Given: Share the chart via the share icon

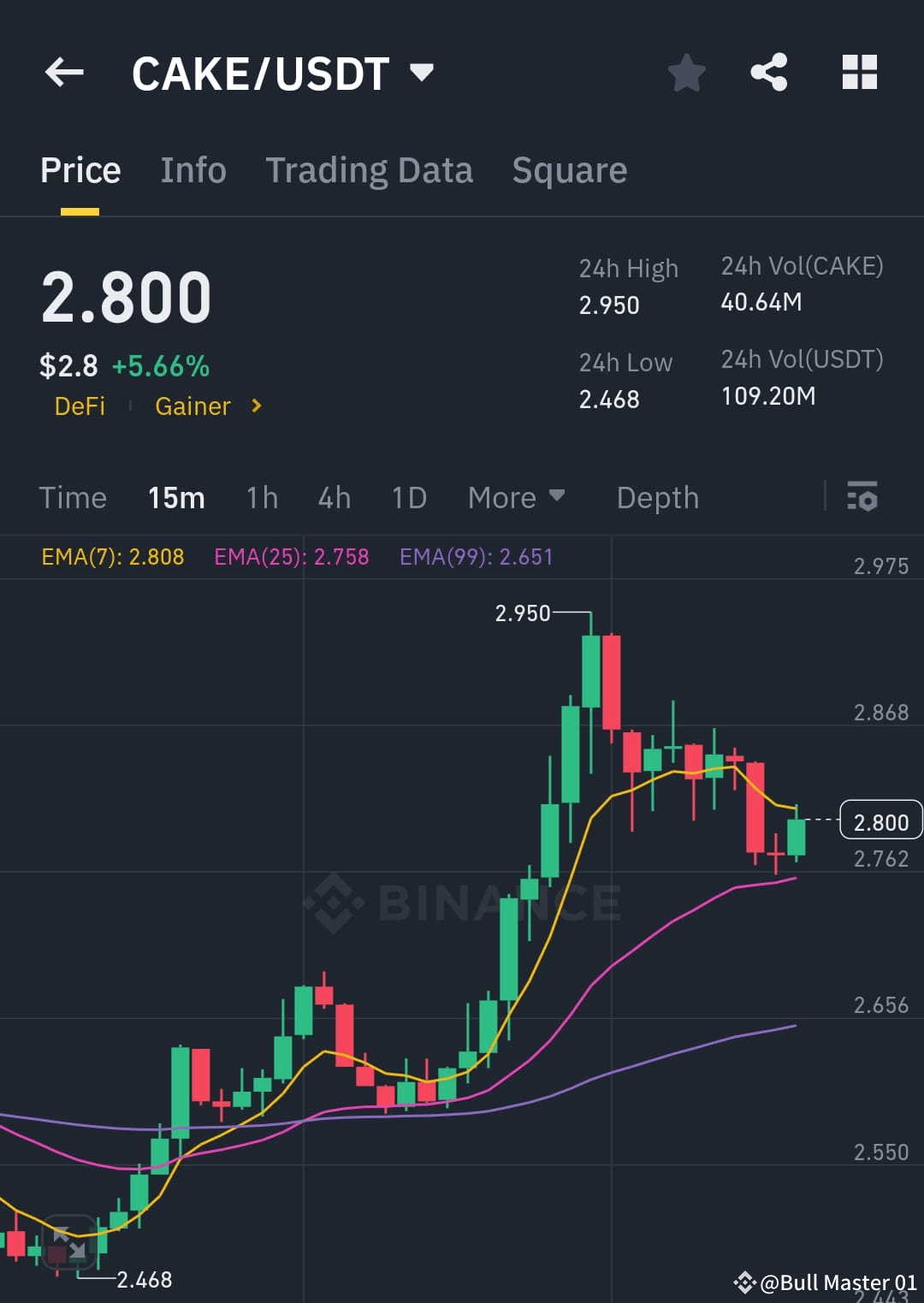Looking at the screenshot, I should pyautogui.click(x=769, y=73).
